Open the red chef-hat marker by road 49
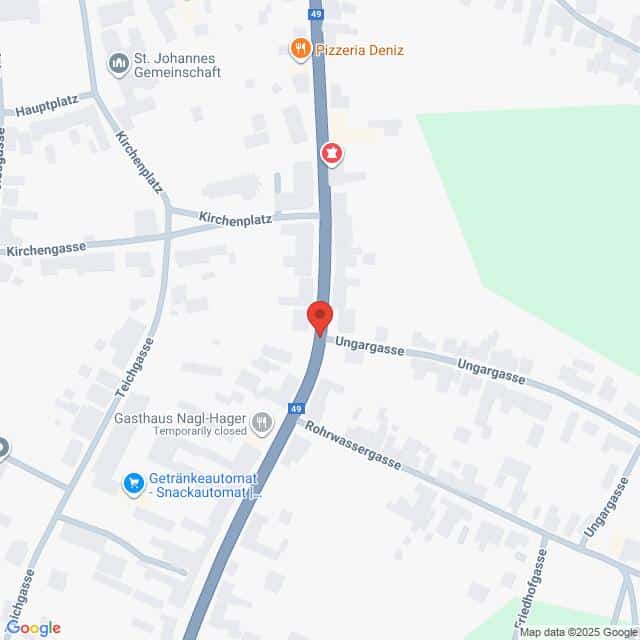Viewport: 640px width, 640px height. [330, 154]
